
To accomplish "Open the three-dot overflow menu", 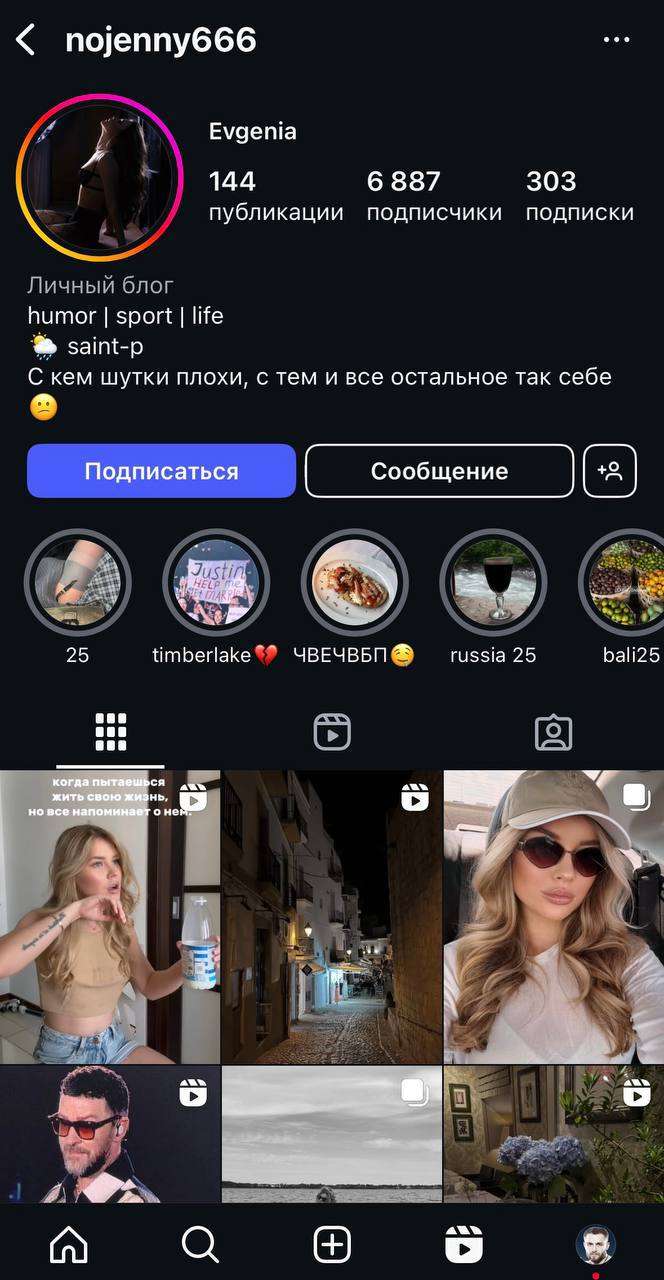I will (616, 41).
